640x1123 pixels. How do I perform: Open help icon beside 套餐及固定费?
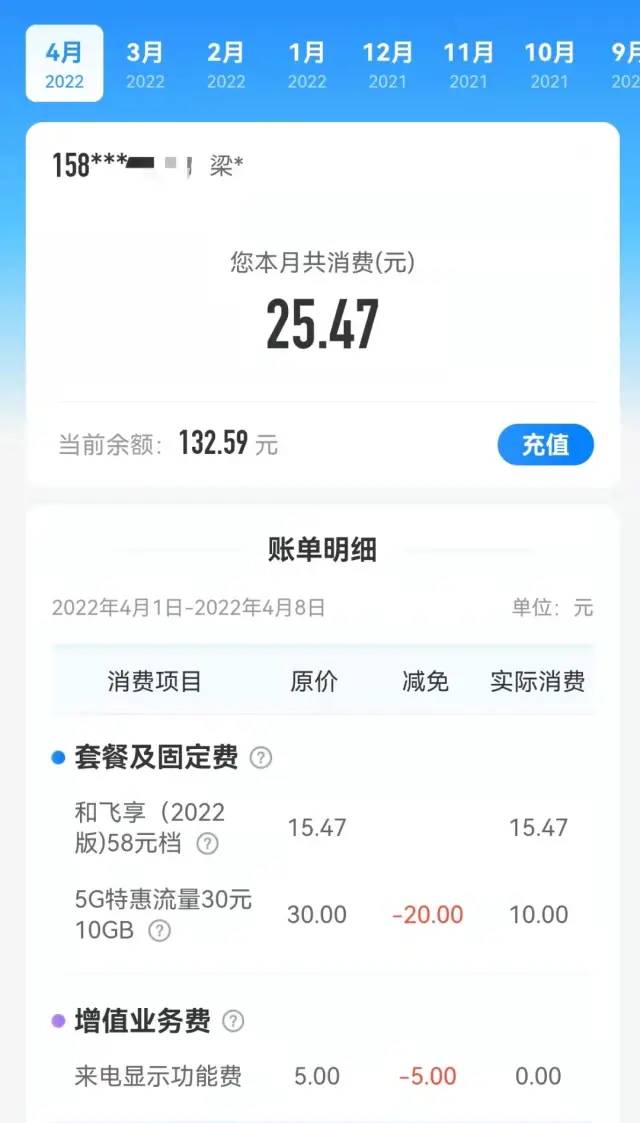coord(261,758)
